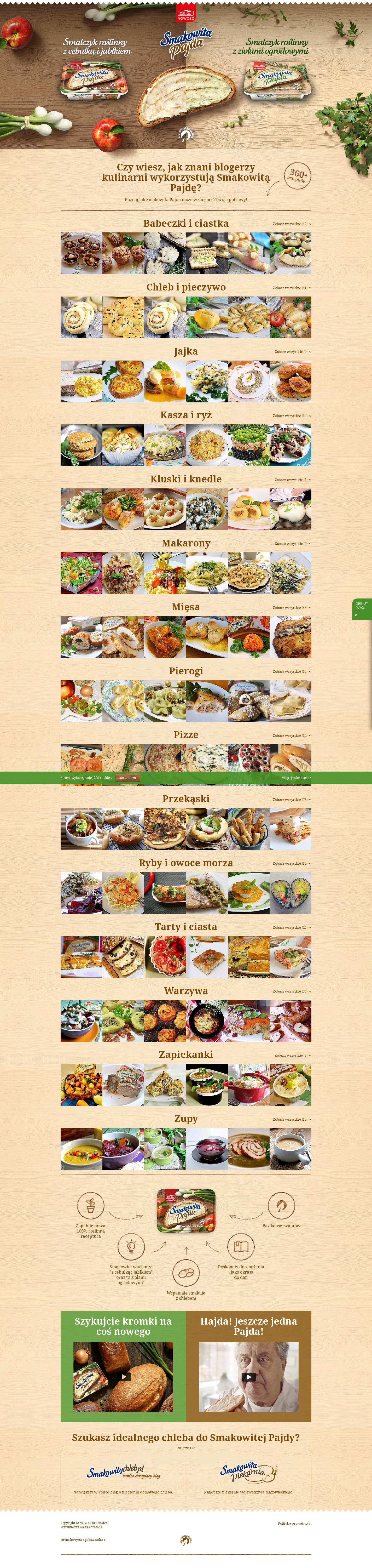The image size is (372, 1568).
Task: Expand all Babeczki i ciastka recipes
Action: coord(292,224)
